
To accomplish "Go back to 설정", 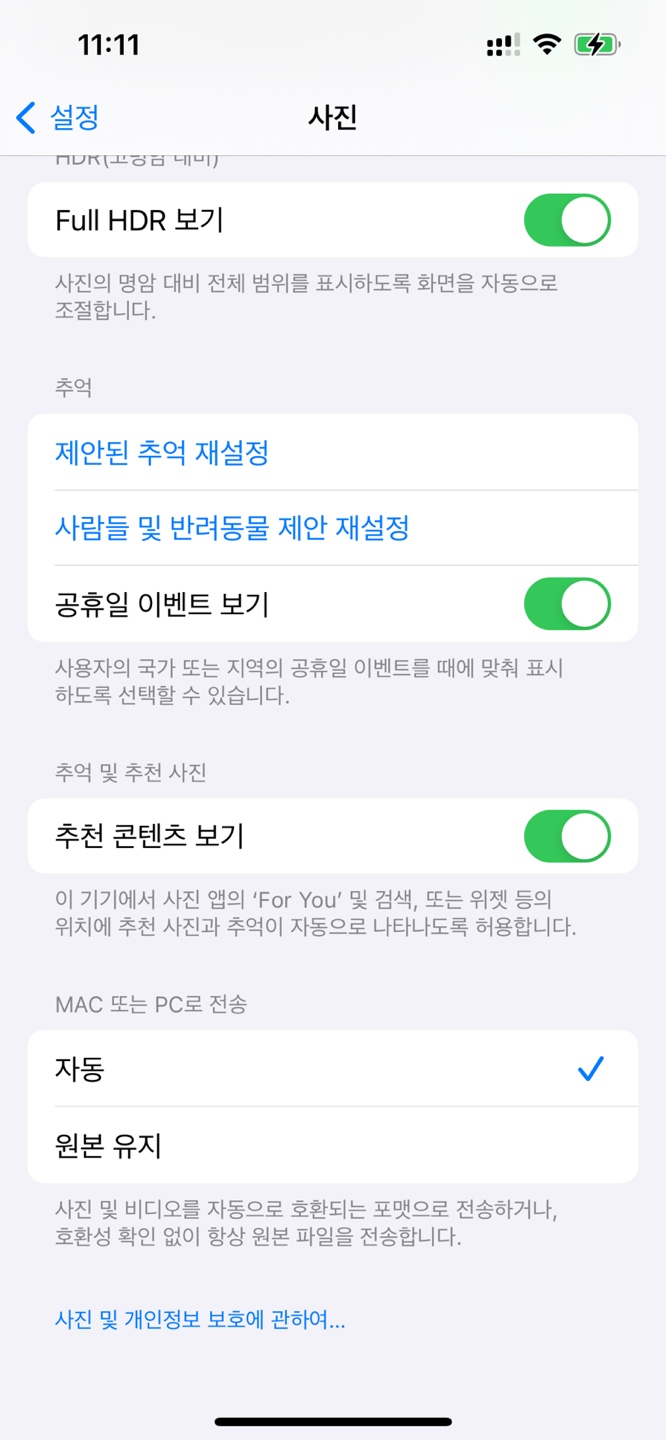I will pyautogui.click(x=58, y=118).
